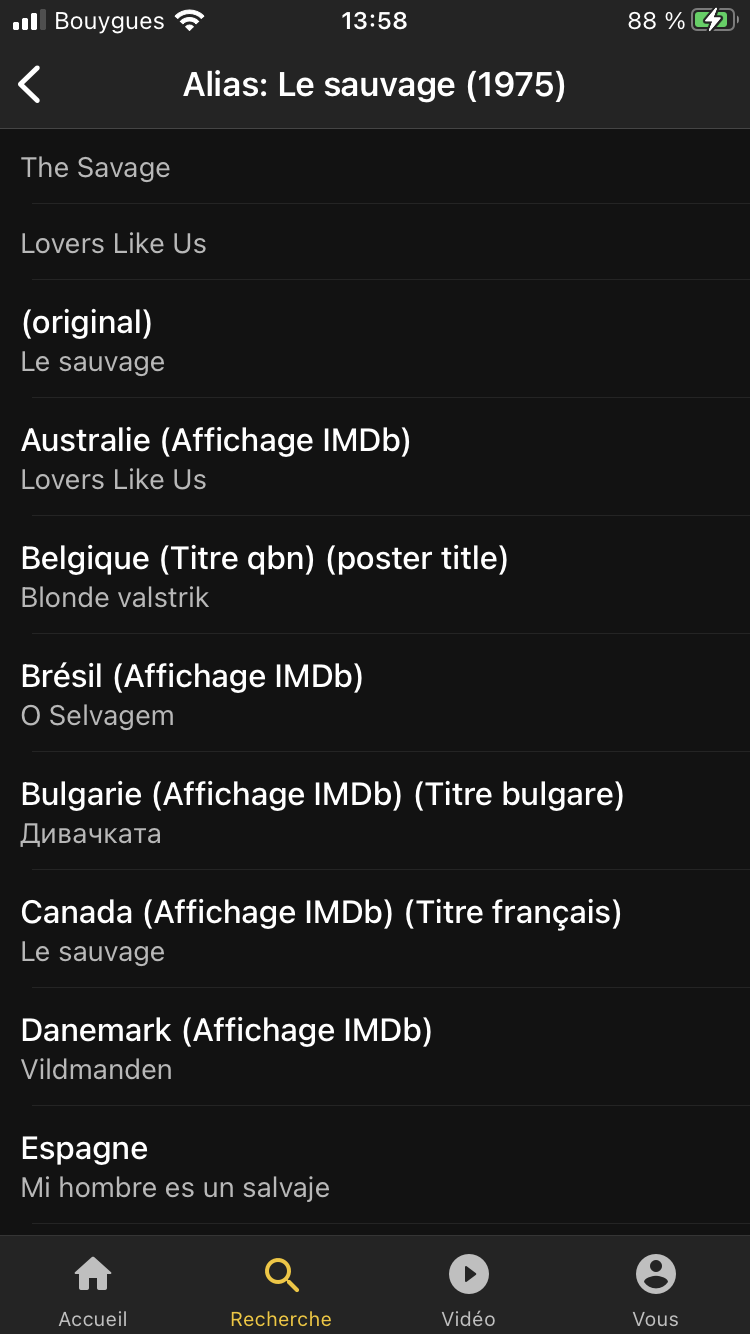Switch to the Vidéo tab

(468, 1289)
